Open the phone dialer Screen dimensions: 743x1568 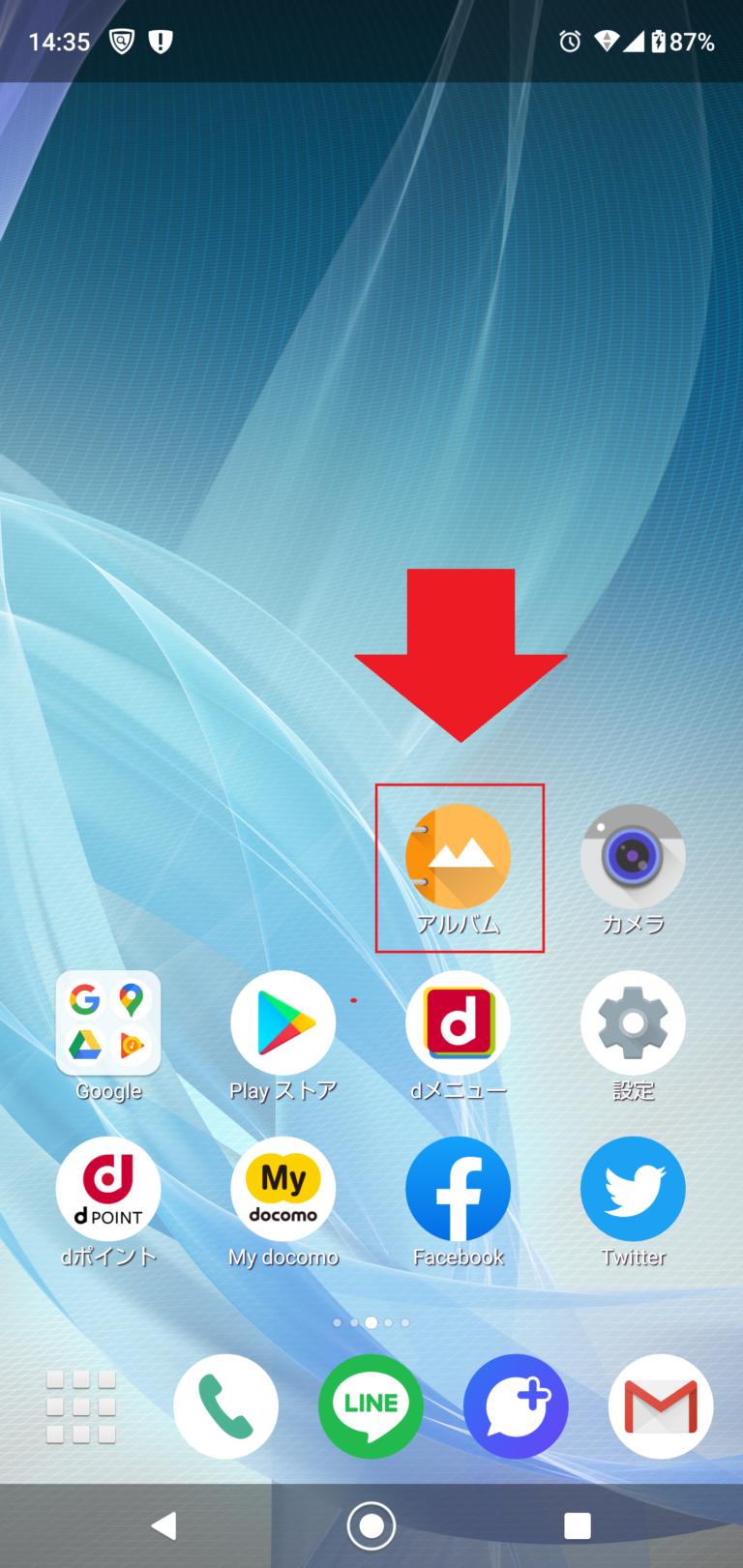click(225, 1406)
